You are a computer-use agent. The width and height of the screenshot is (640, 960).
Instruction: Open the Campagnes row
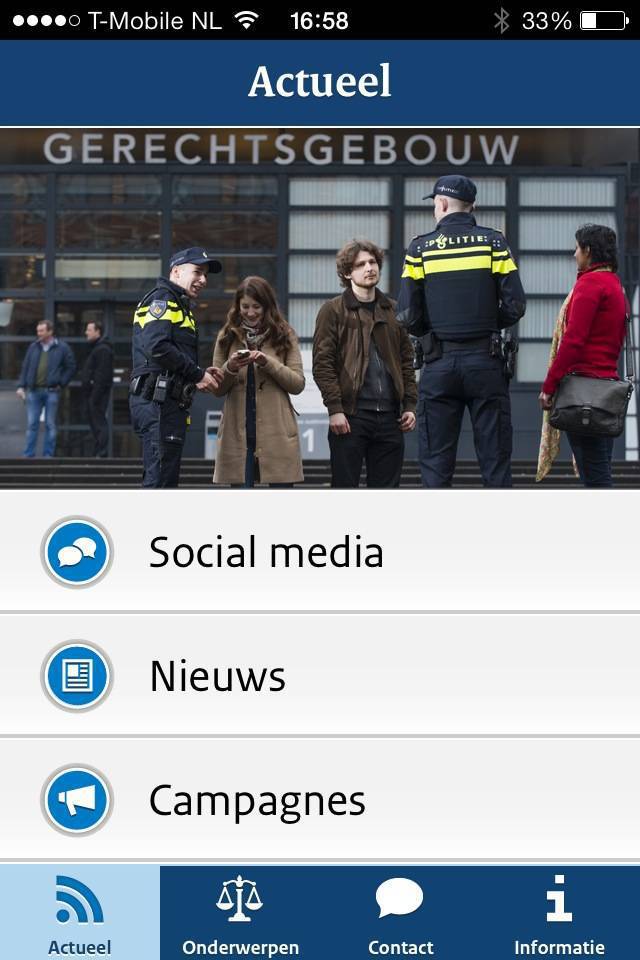pyautogui.click(x=320, y=800)
